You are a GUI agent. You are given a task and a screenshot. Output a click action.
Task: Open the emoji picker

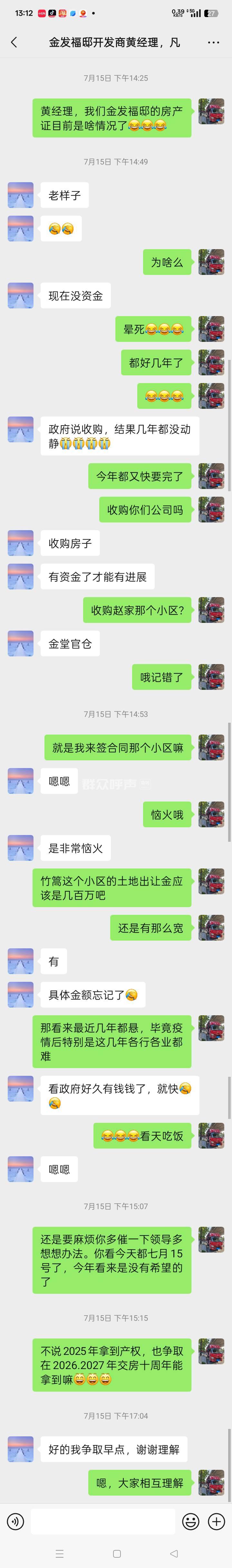pos(190,1522)
